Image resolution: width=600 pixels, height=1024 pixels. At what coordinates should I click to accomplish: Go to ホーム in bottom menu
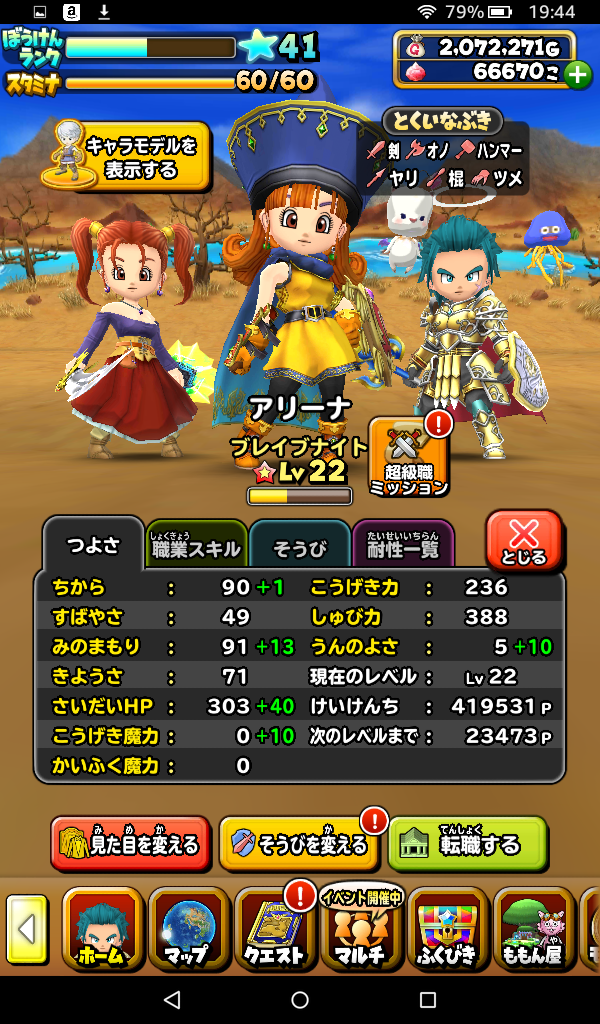tap(102, 929)
